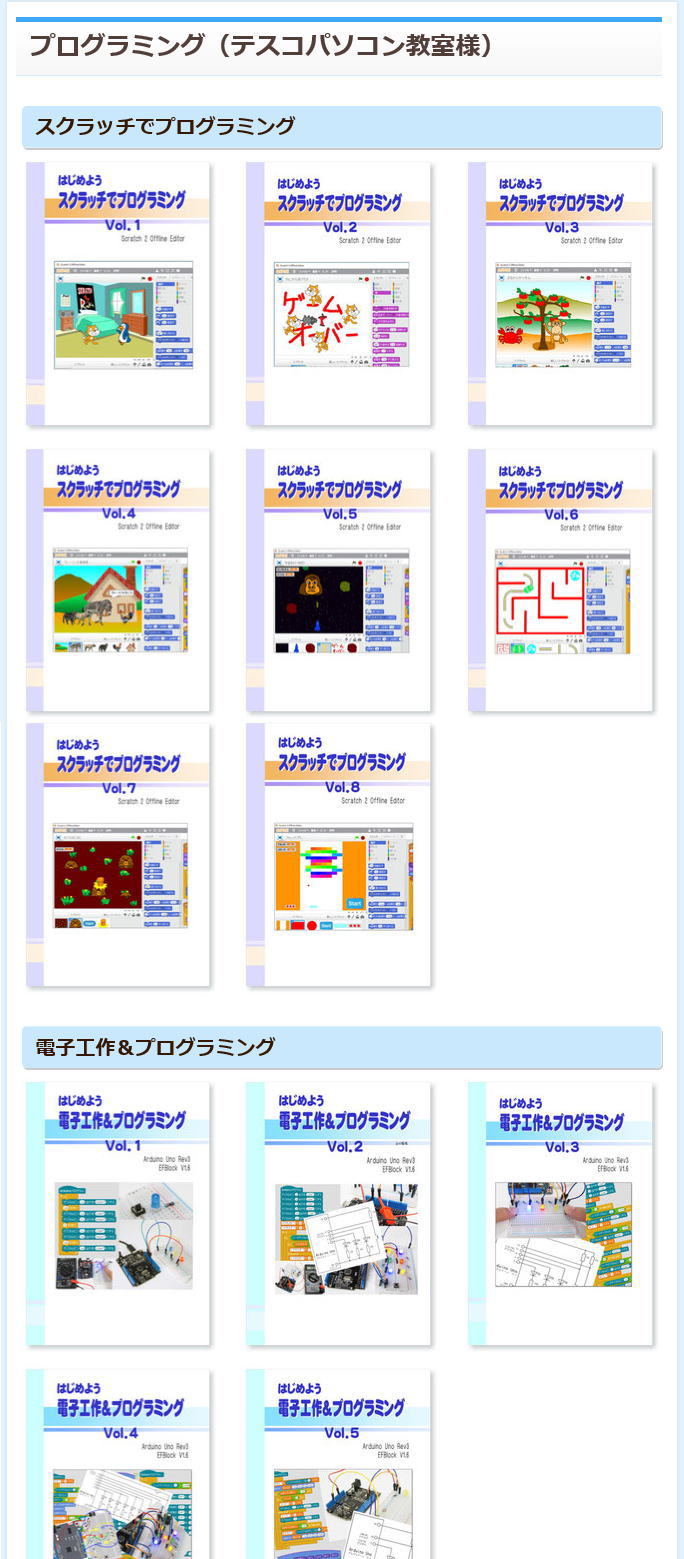The height and width of the screenshot is (1559, 684).
Task: Select Scratch programming Vol.4 cover
Action: (x=118, y=580)
